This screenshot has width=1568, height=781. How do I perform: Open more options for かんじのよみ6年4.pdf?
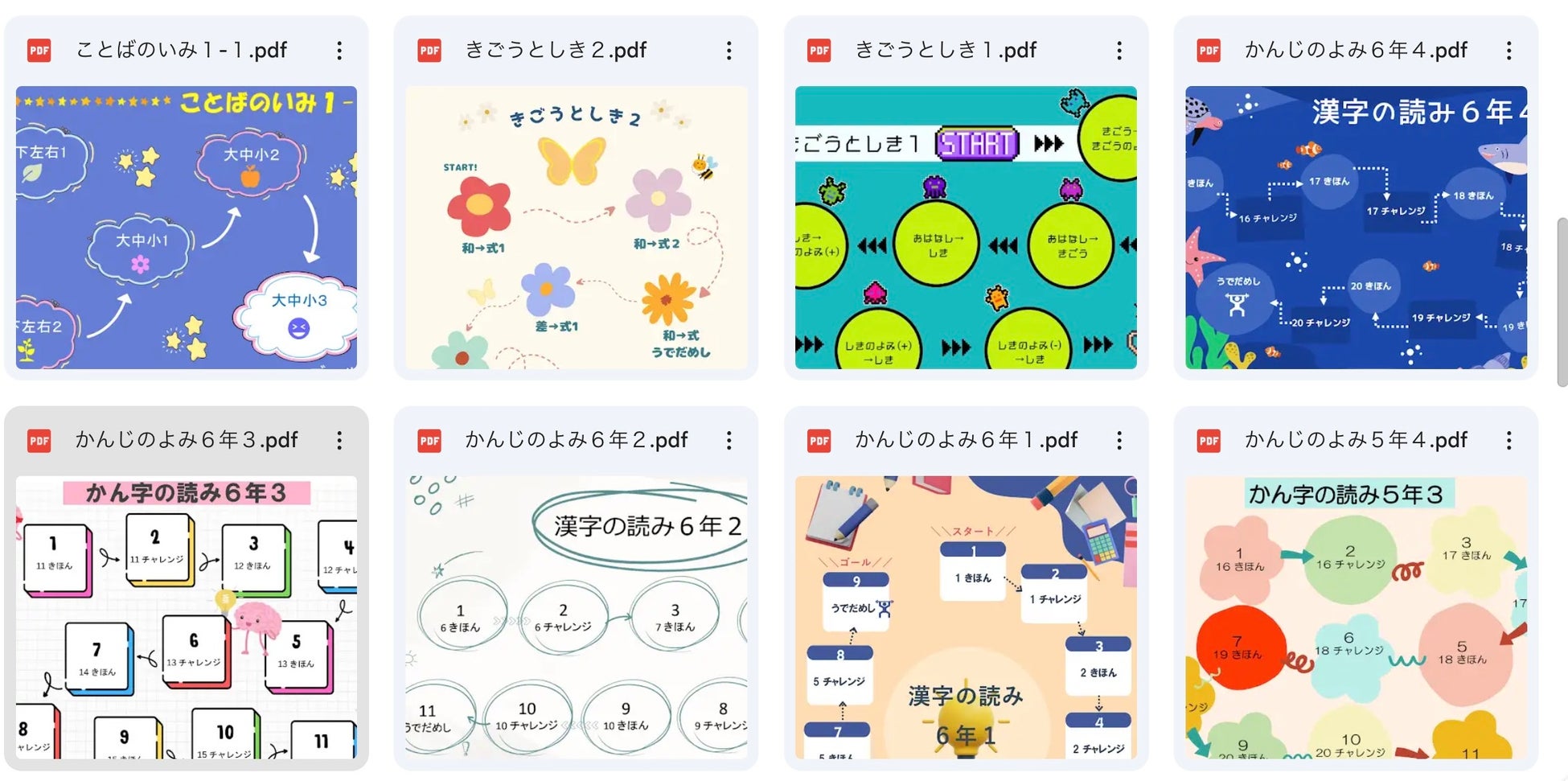[x=1509, y=51]
